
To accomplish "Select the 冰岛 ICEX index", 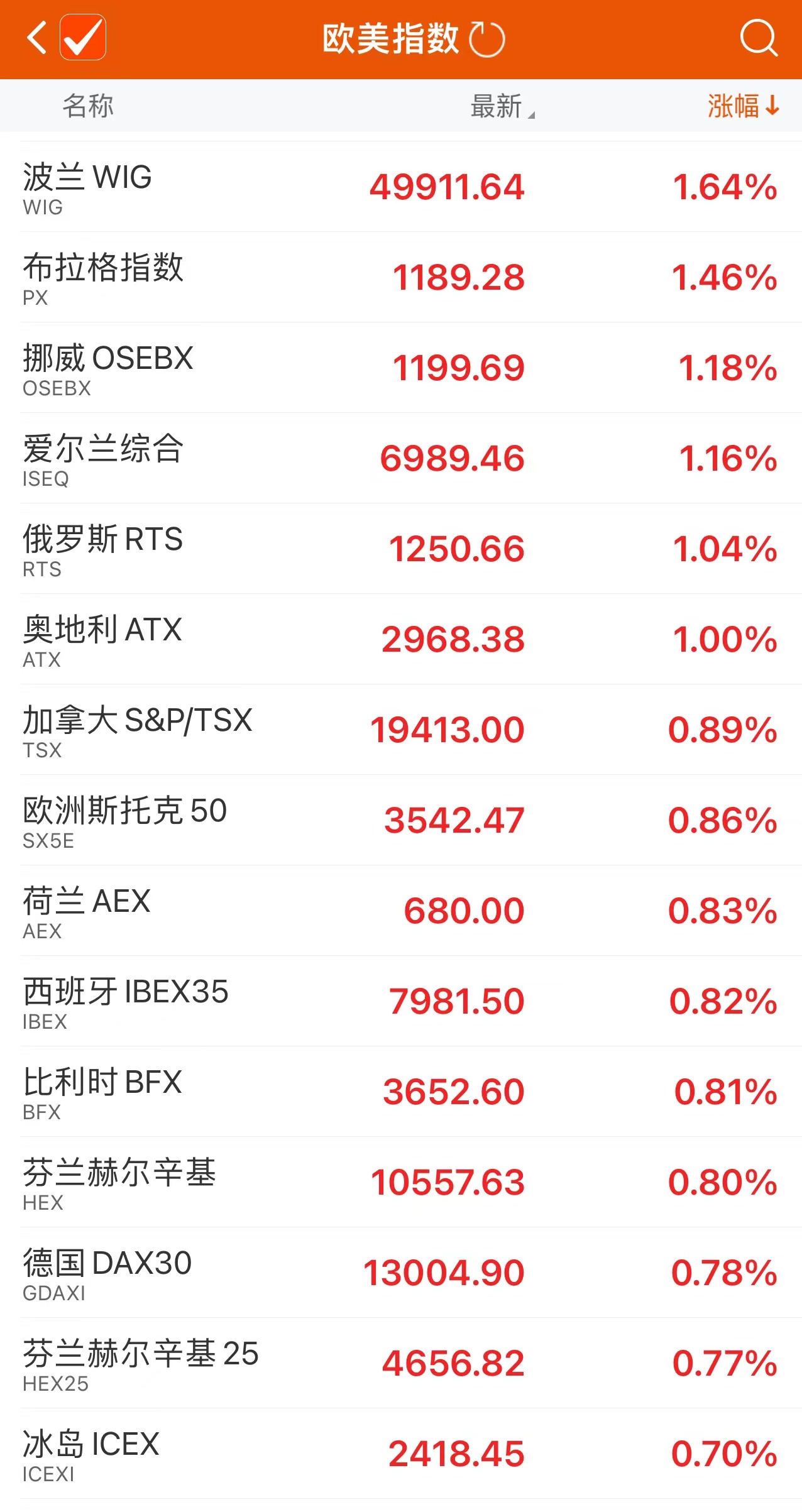I will pos(401,1454).
